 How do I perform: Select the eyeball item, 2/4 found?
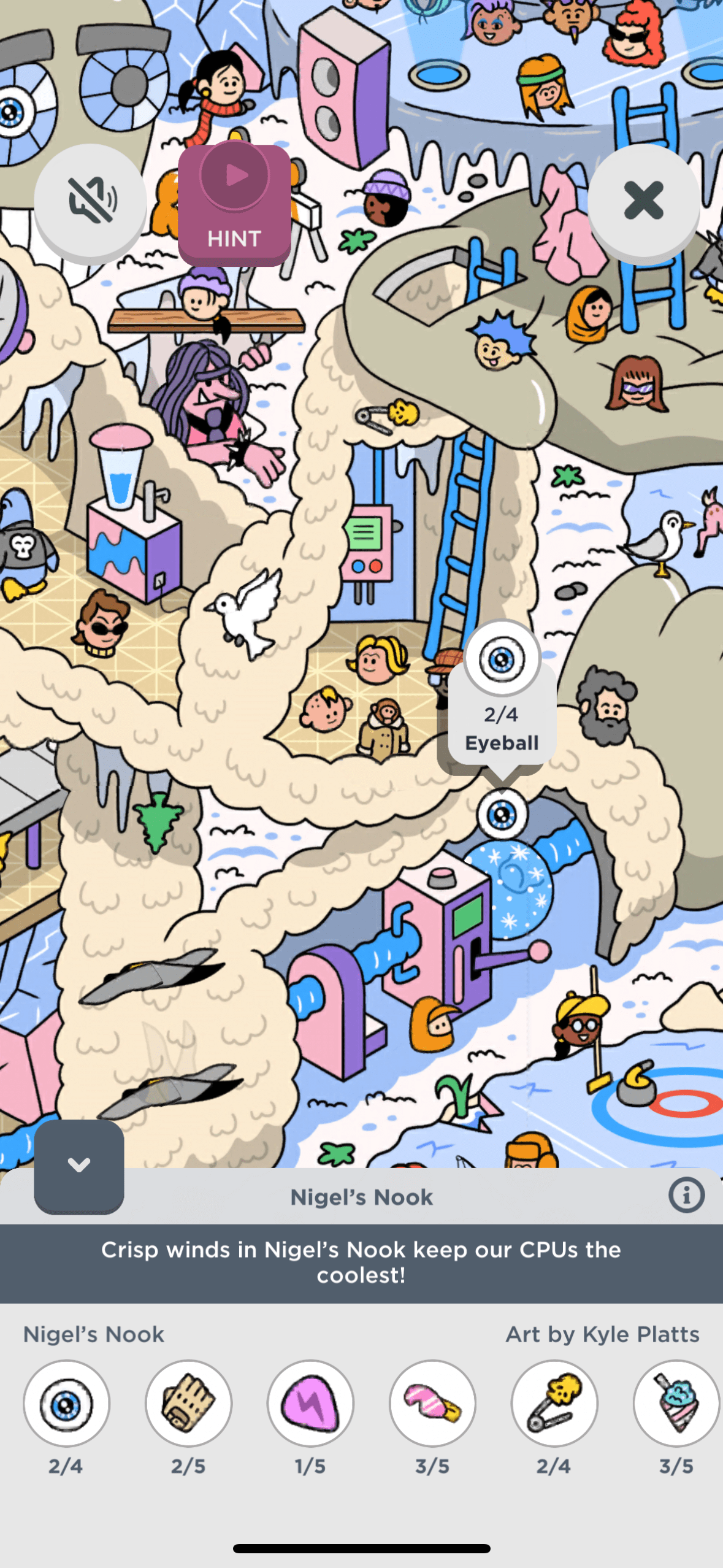(66, 1404)
